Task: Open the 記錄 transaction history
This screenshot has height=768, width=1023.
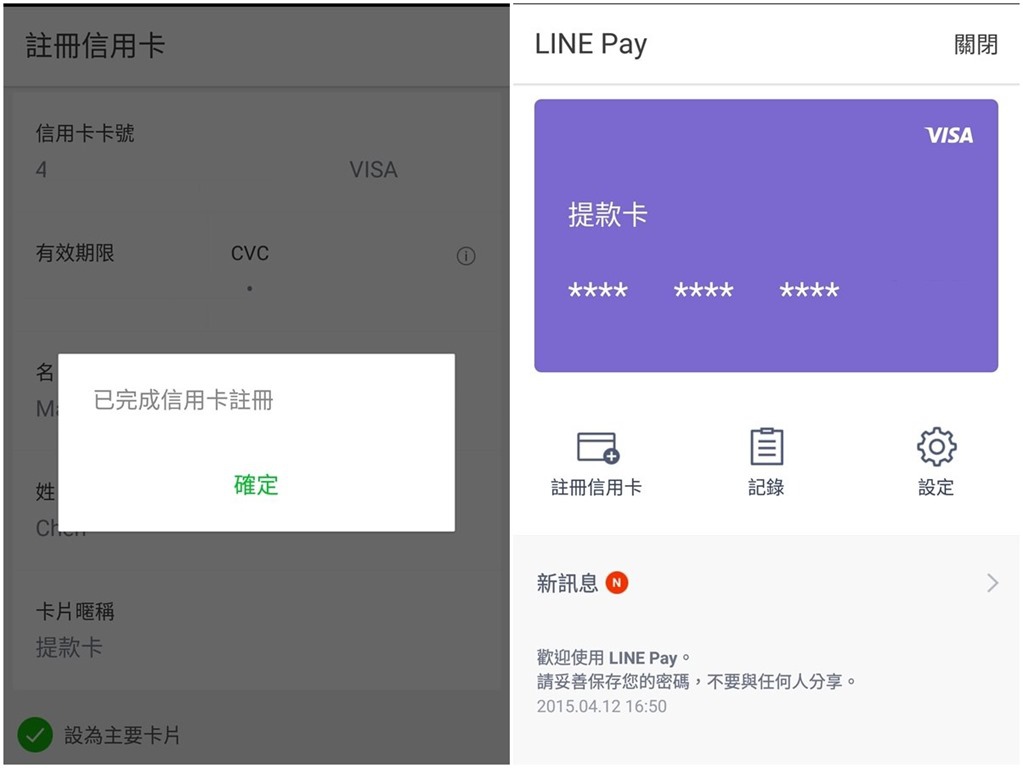Action: click(x=766, y=463)
